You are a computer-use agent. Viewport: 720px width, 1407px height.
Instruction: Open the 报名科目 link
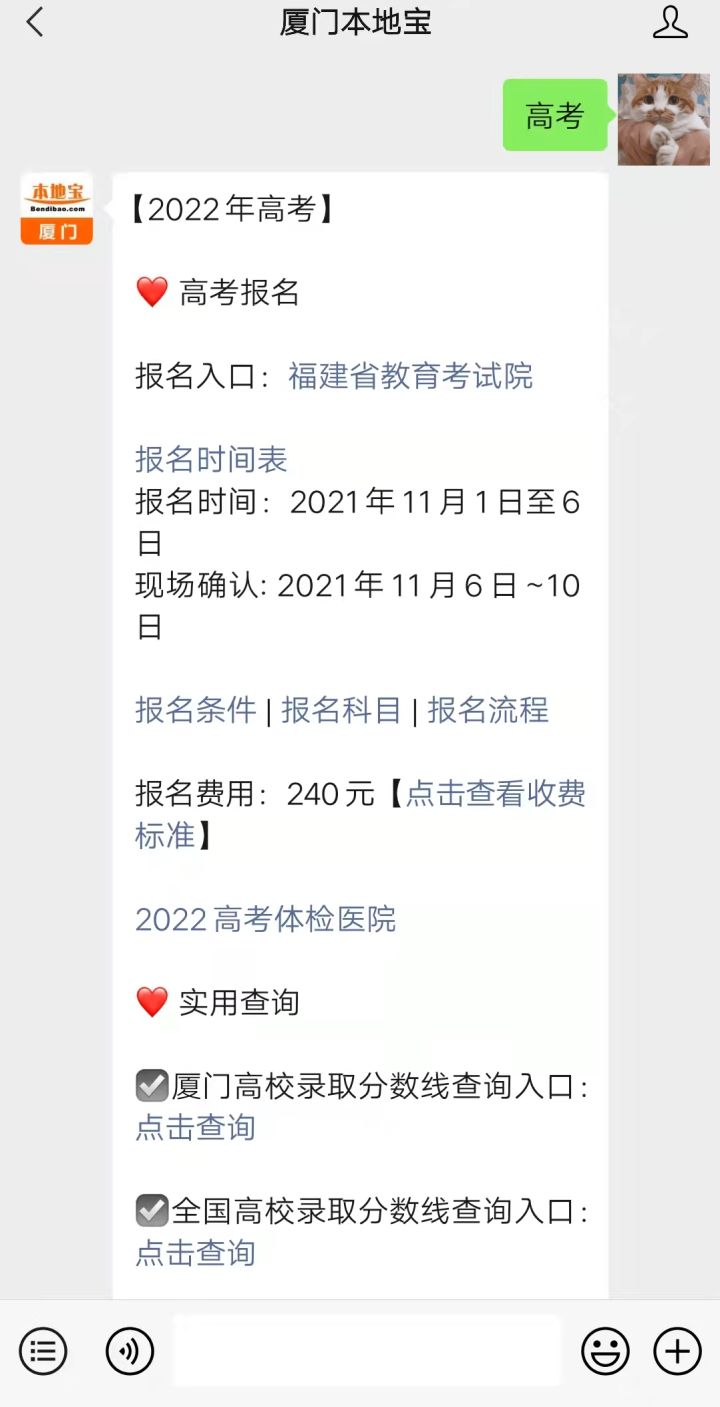coord(341,710)
